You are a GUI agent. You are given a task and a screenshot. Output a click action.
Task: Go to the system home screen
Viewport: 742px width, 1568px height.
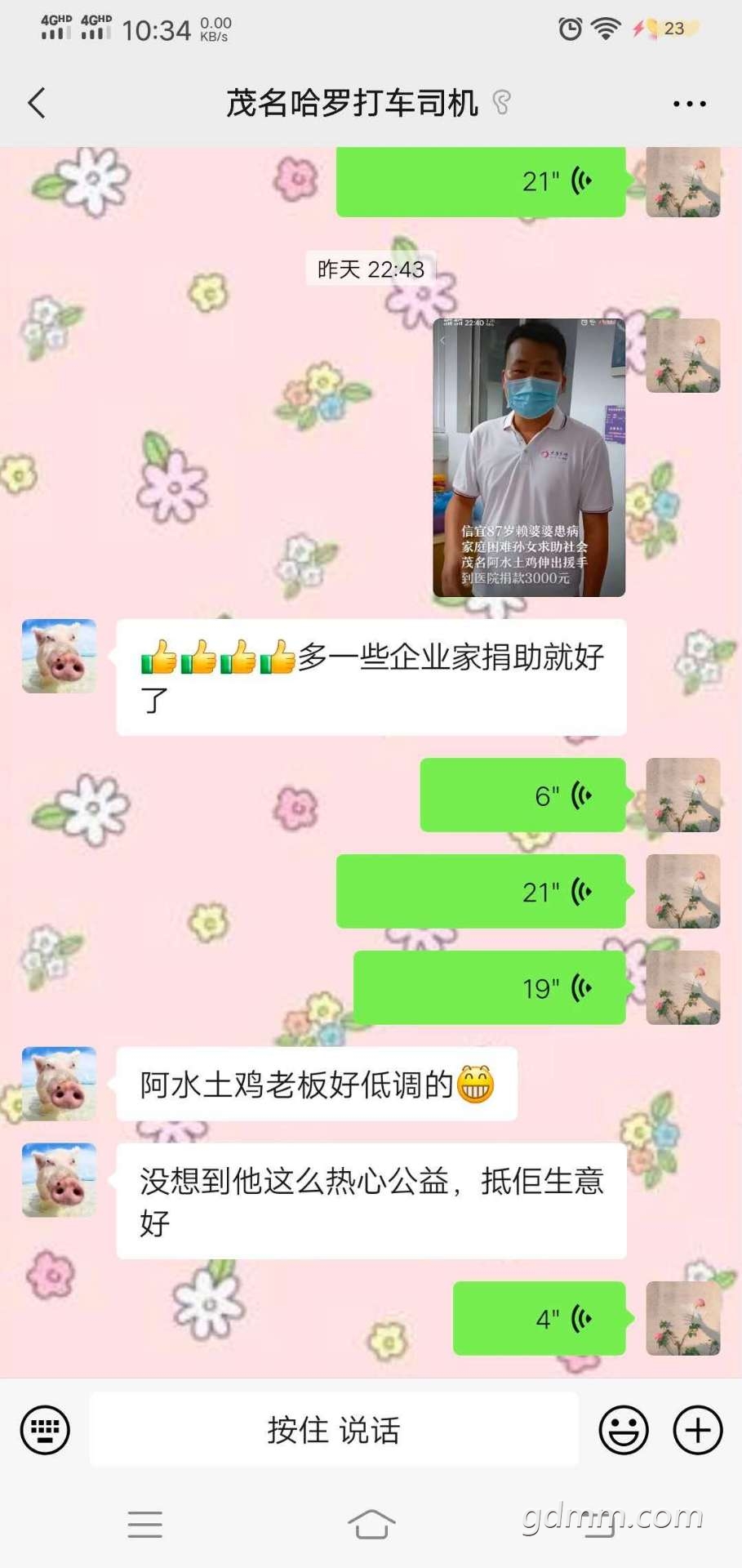[371, 1524]
